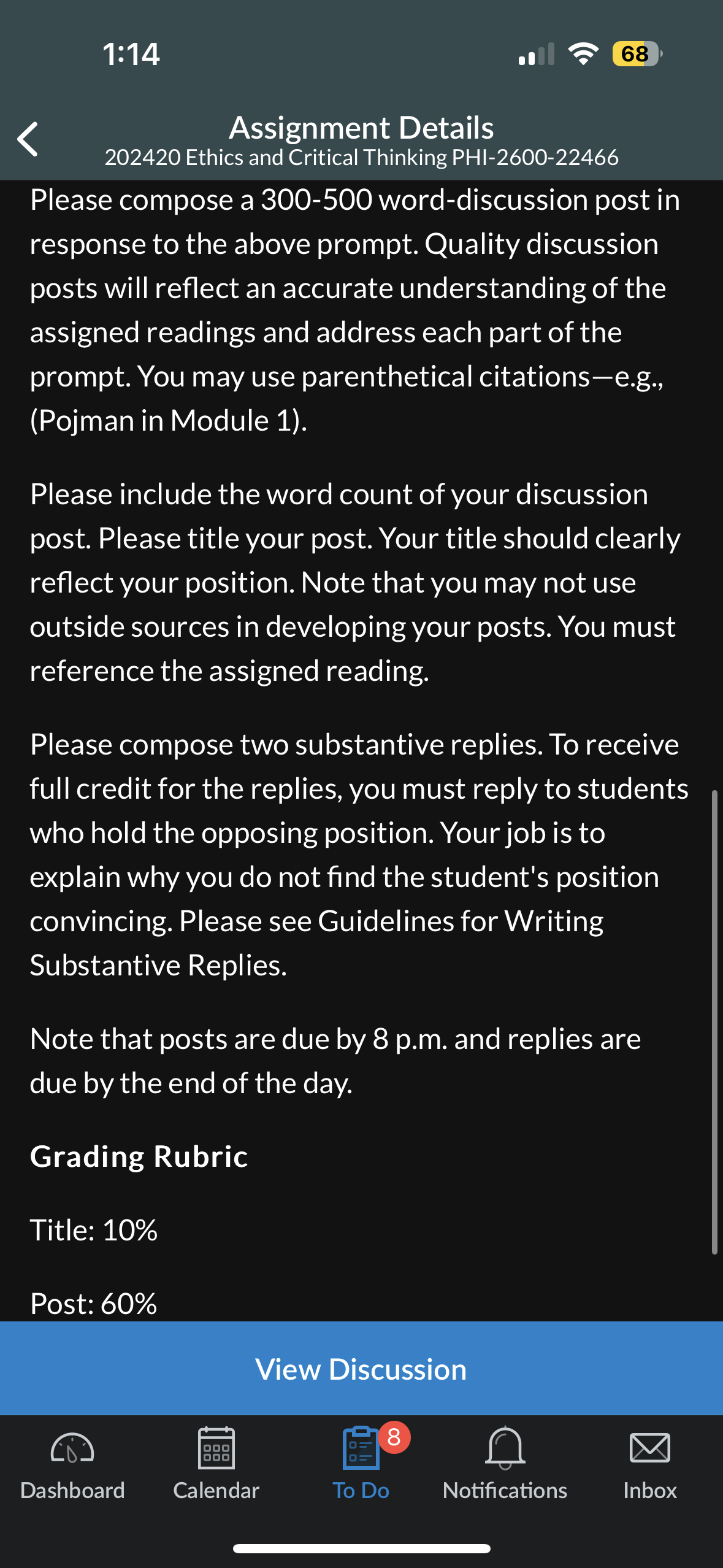Image resolution: width=723 pixels, height=1568 pixels.
Task: Go to the Inbox tab
Action: pyautogui.click(x=650, y=1464)
